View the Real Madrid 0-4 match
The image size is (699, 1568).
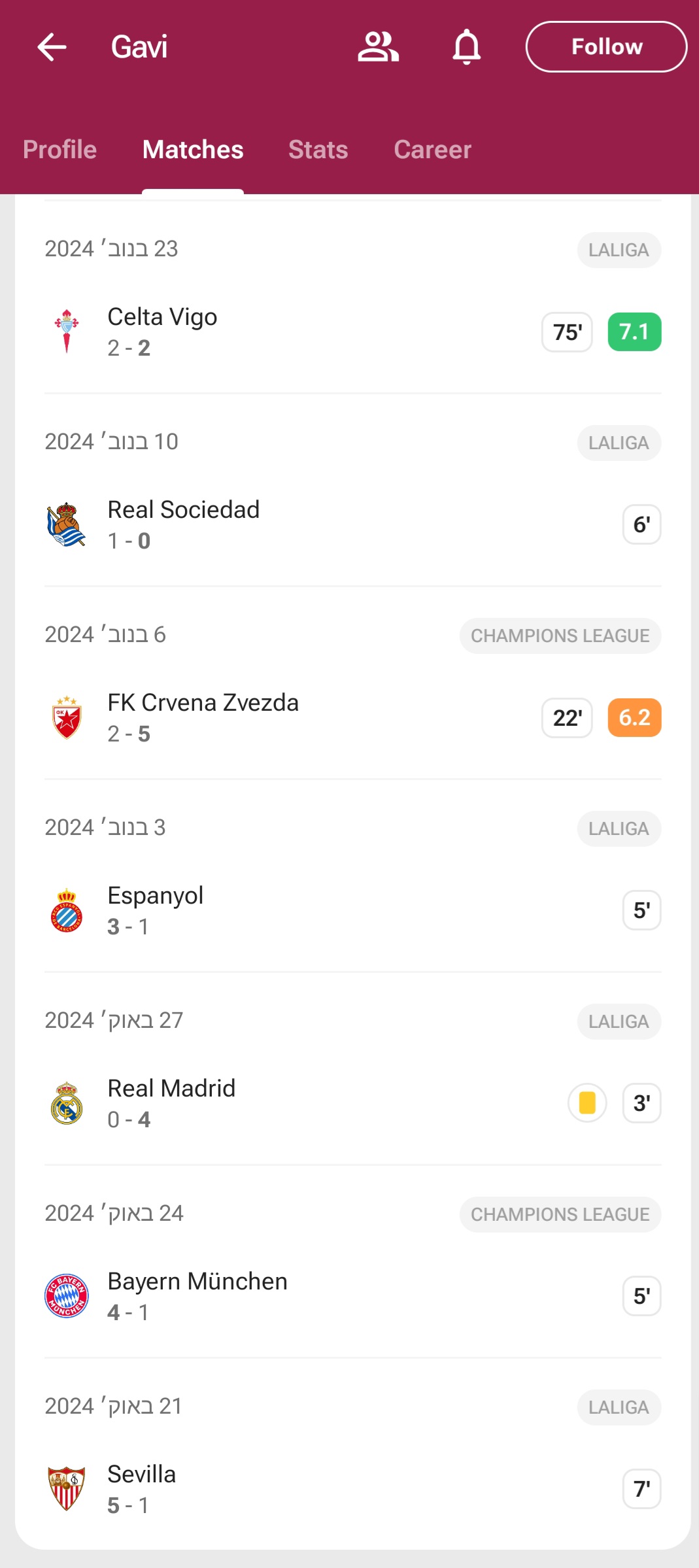(x=353, y=1104)
